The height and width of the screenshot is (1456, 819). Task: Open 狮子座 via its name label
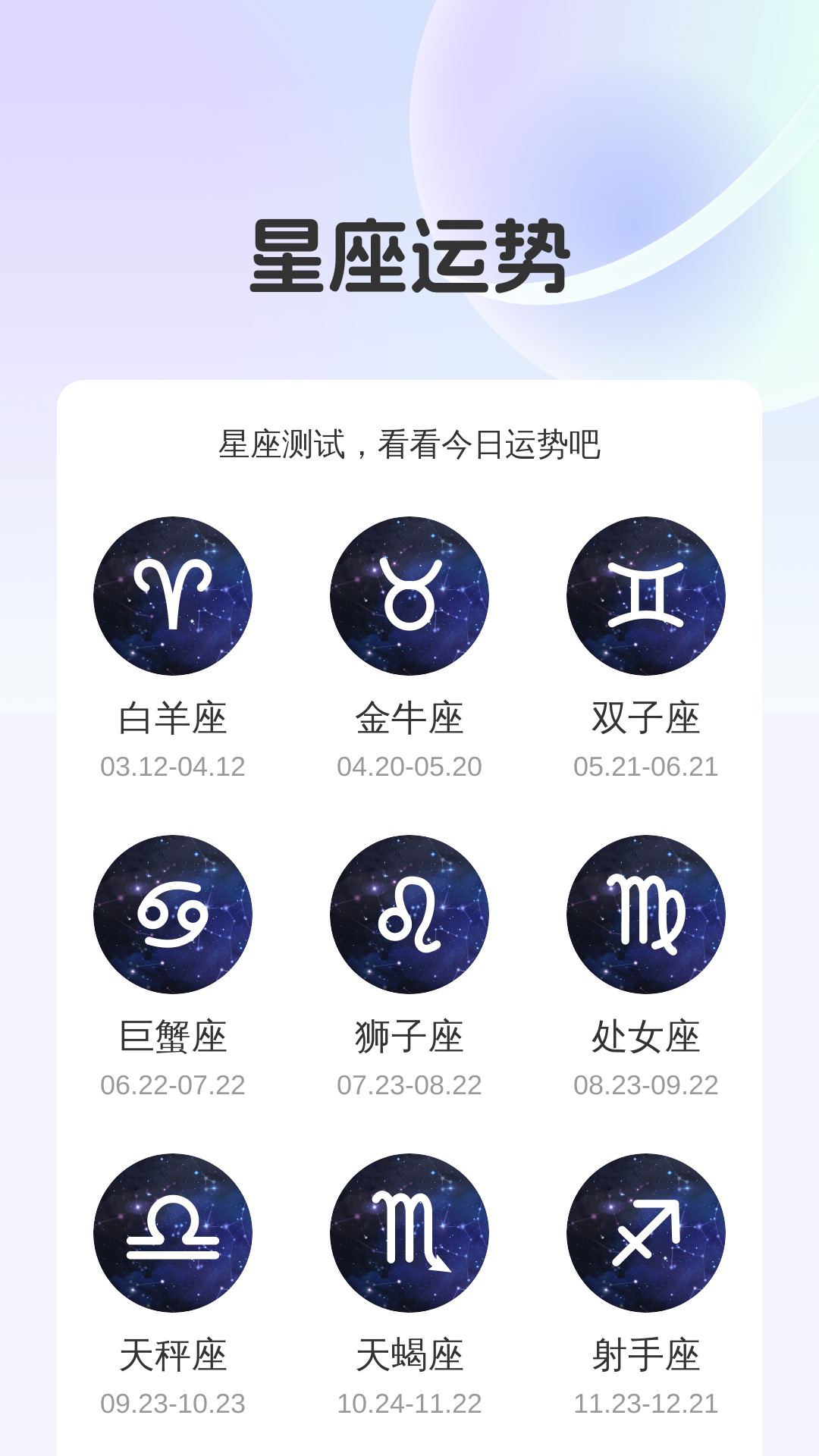(409, 1035)
